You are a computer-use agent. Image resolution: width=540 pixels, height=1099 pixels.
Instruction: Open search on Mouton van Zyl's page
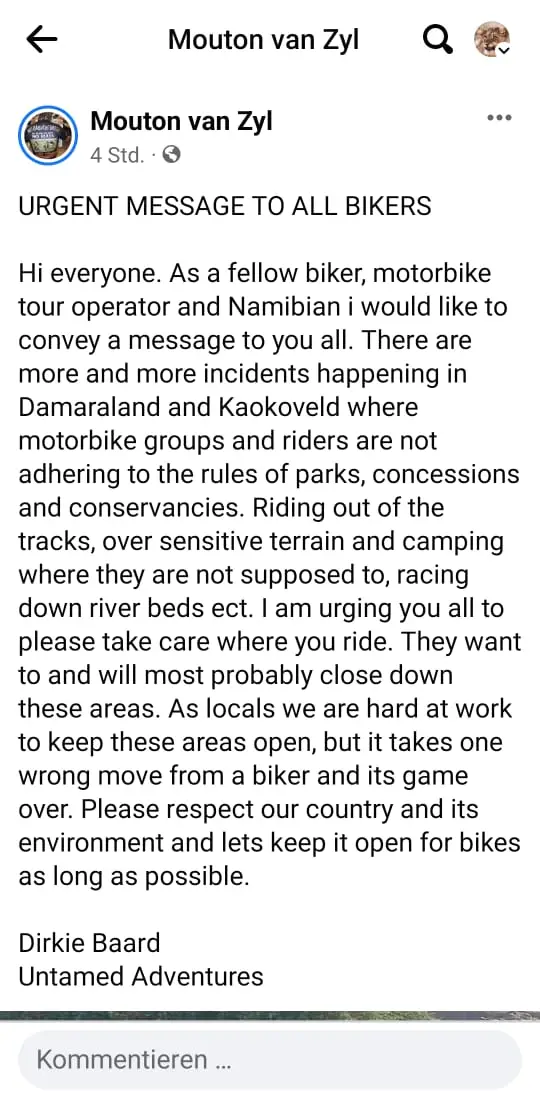click(438, 41)
